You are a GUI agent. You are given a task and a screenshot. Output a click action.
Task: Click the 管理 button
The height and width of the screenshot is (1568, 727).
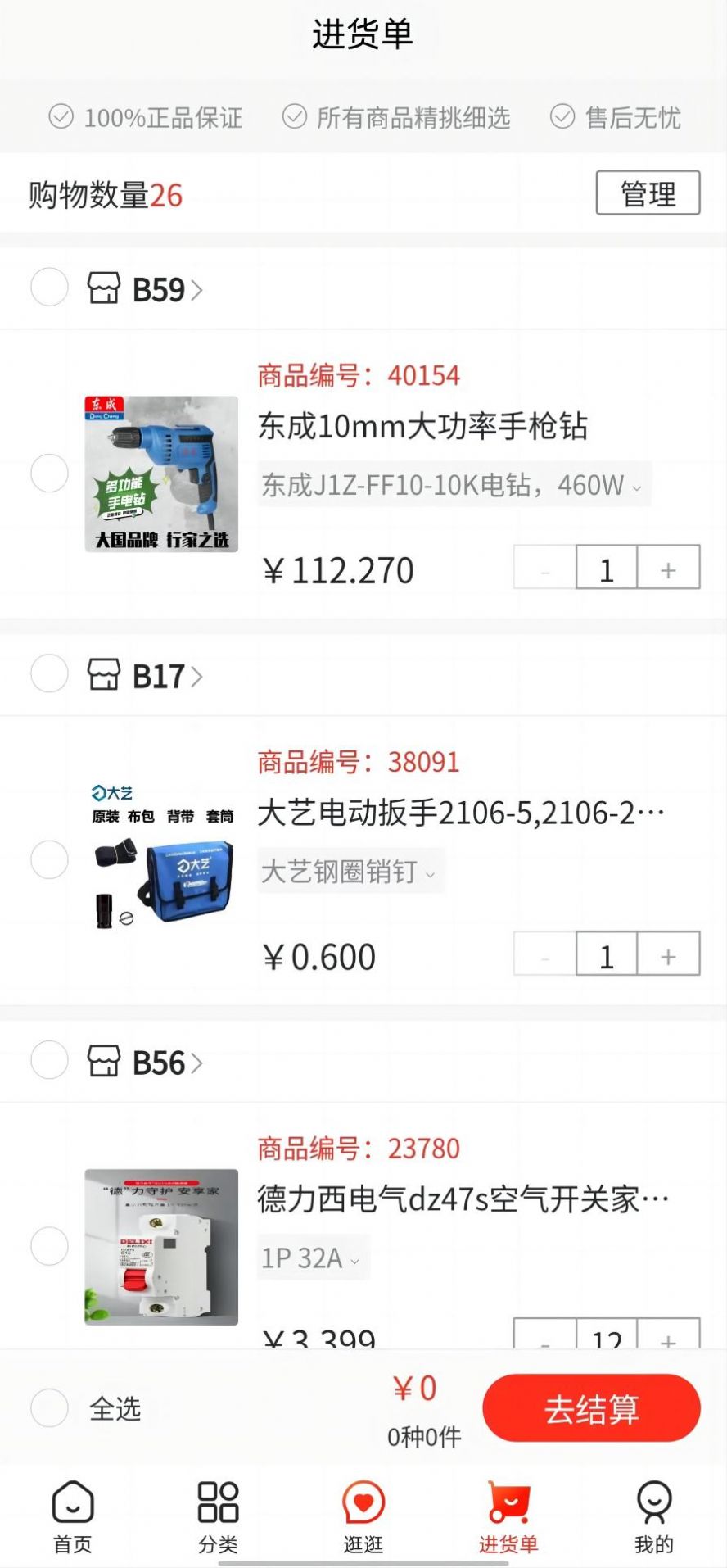click(x=648, y=194)
